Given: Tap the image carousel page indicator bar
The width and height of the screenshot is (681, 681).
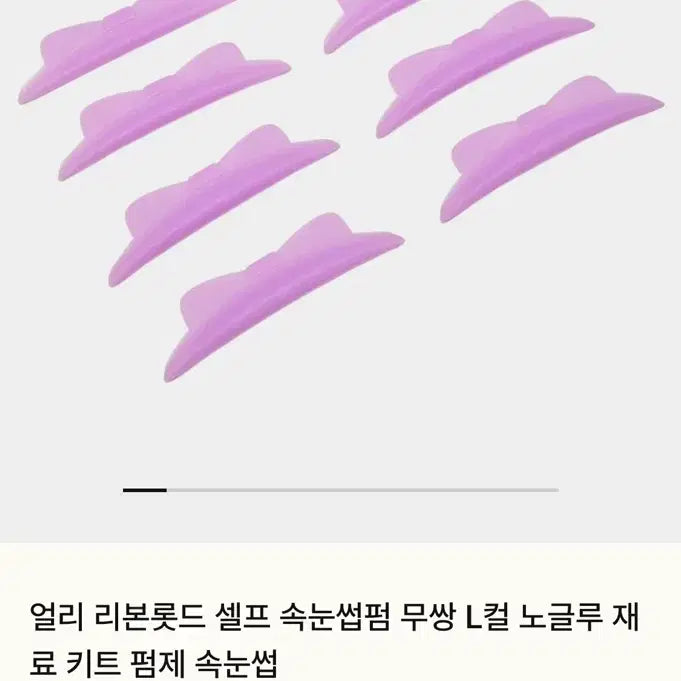Looking at the screenshot, I should pyautogui.click(x=340, y=490).
